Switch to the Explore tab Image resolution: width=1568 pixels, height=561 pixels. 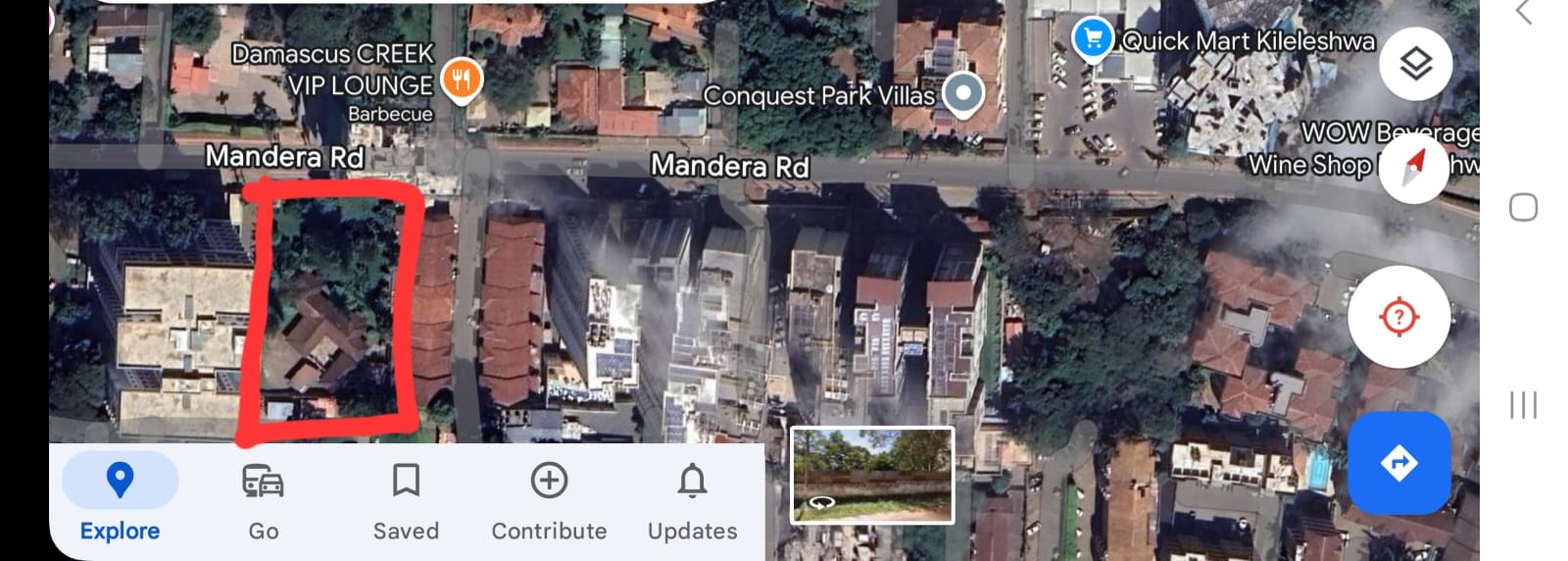point(120,501)
